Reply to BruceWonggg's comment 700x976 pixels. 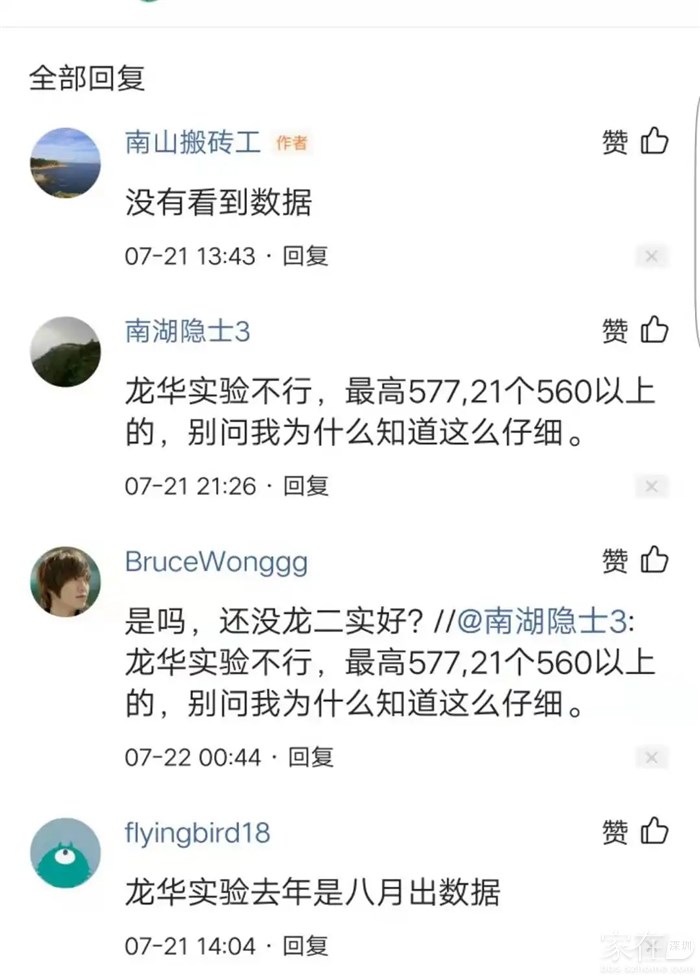[x=311, y=757]
